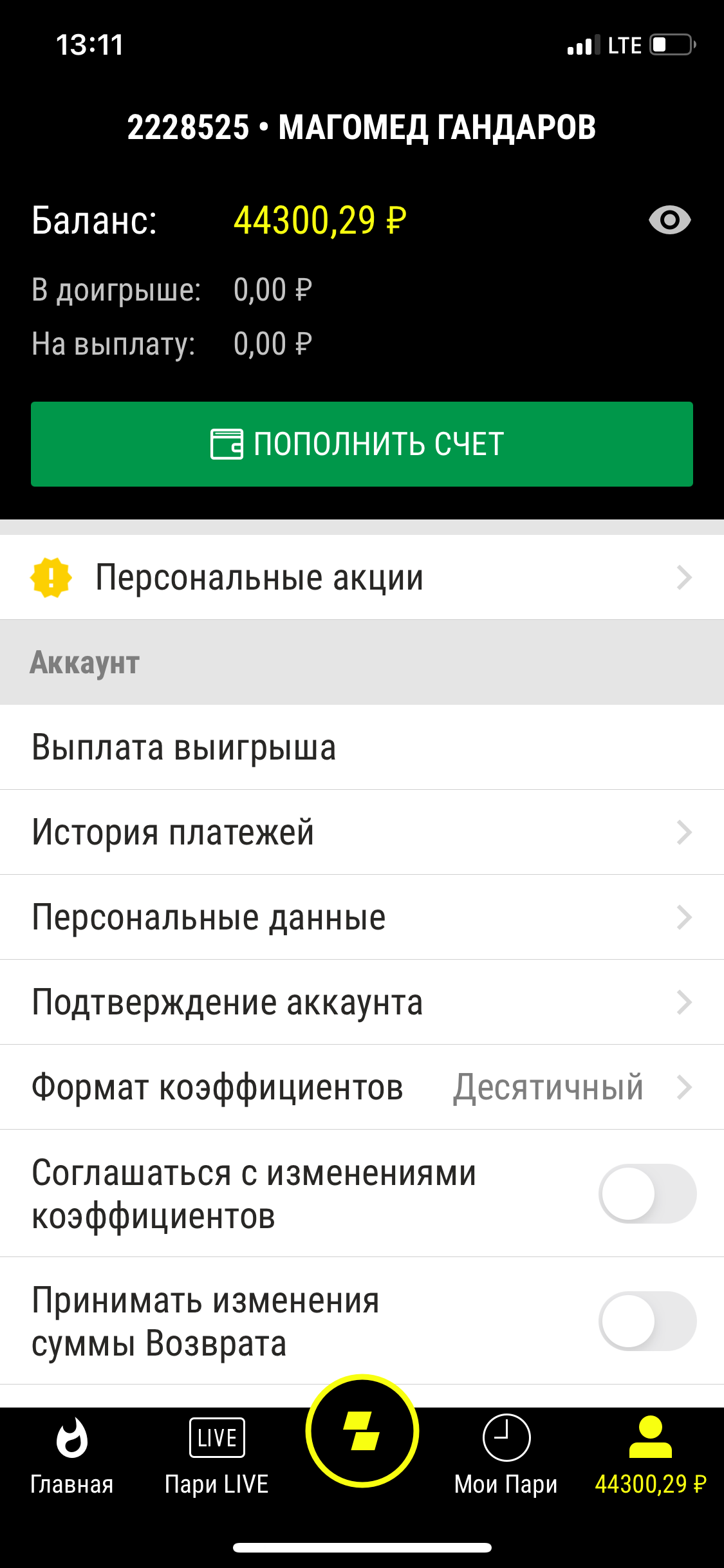This screenshot has height=1568, width=724.
Task: Go to the Главная tab
Action: [x=72, y=1456]
